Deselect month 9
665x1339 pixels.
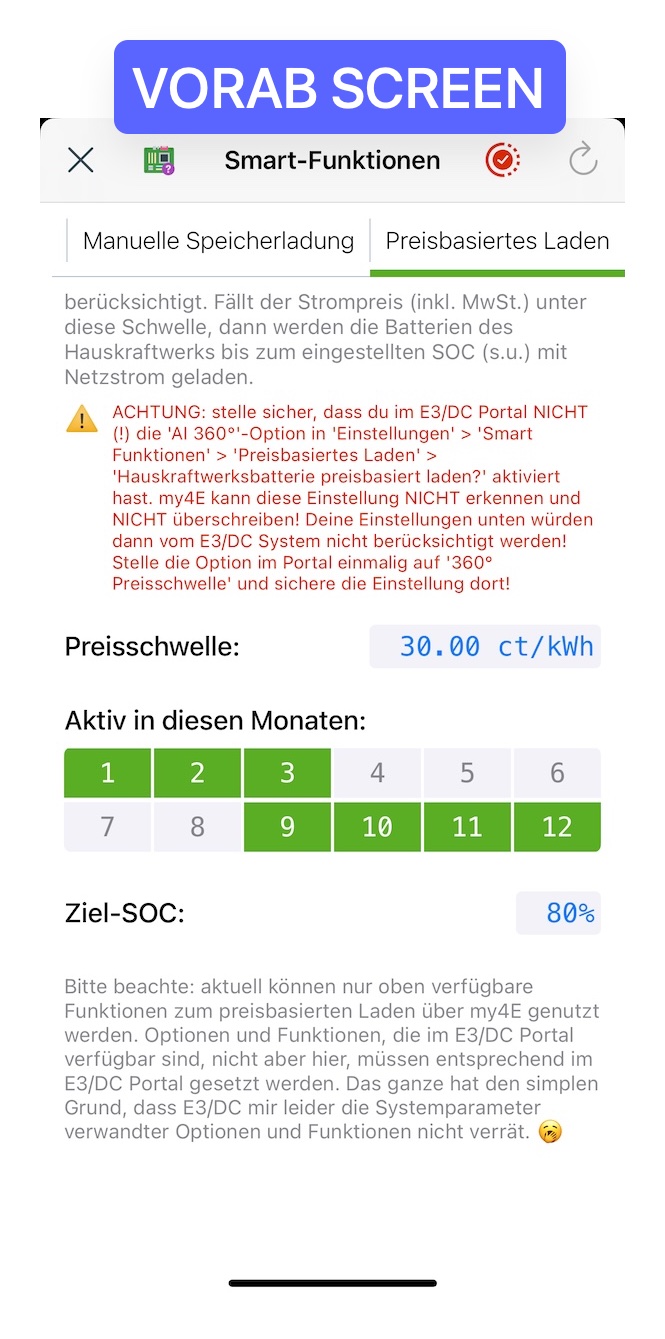pyautogui.click(x=287, y=827)
